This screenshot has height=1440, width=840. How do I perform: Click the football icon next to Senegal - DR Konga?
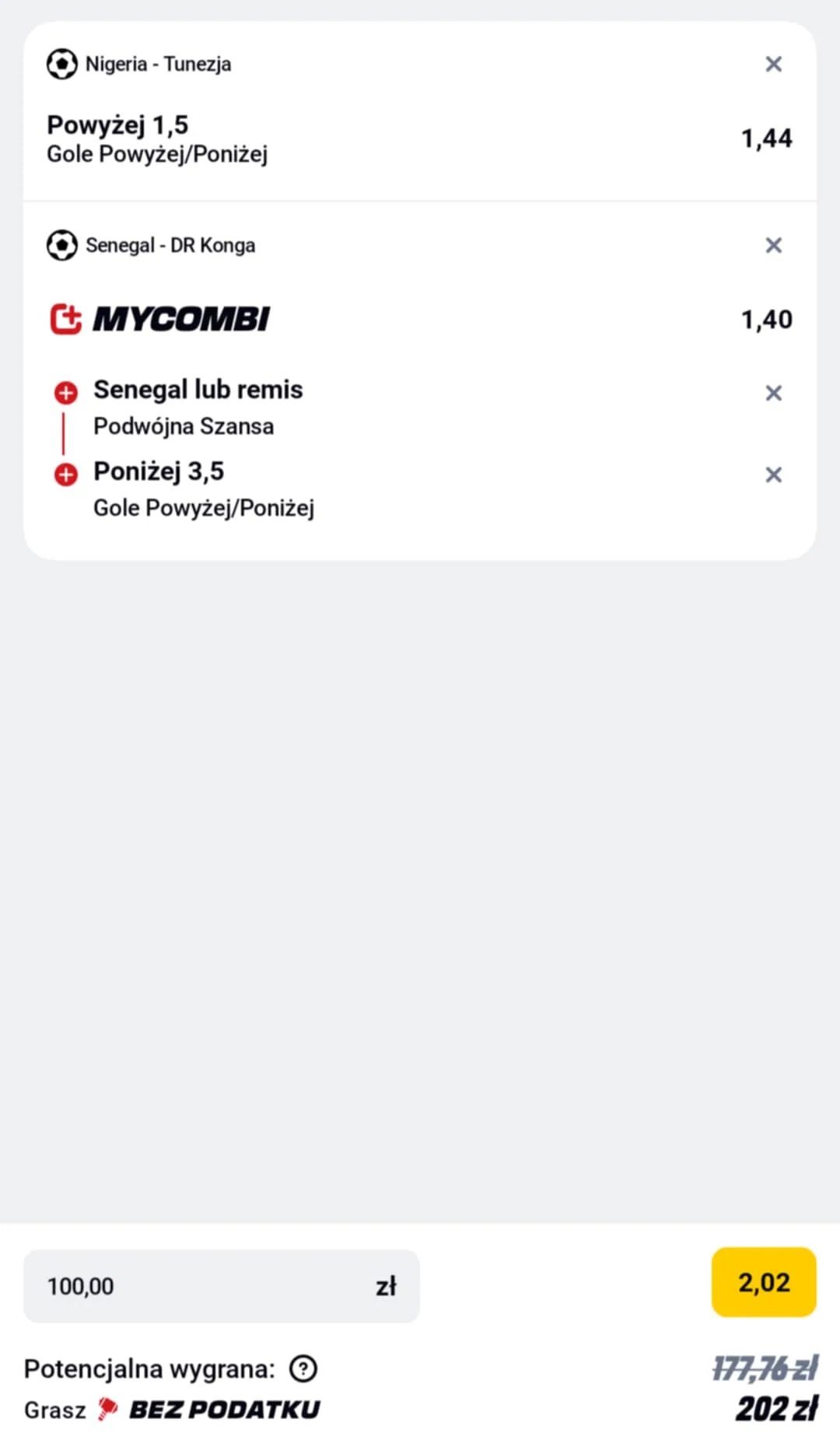[61, 245]
